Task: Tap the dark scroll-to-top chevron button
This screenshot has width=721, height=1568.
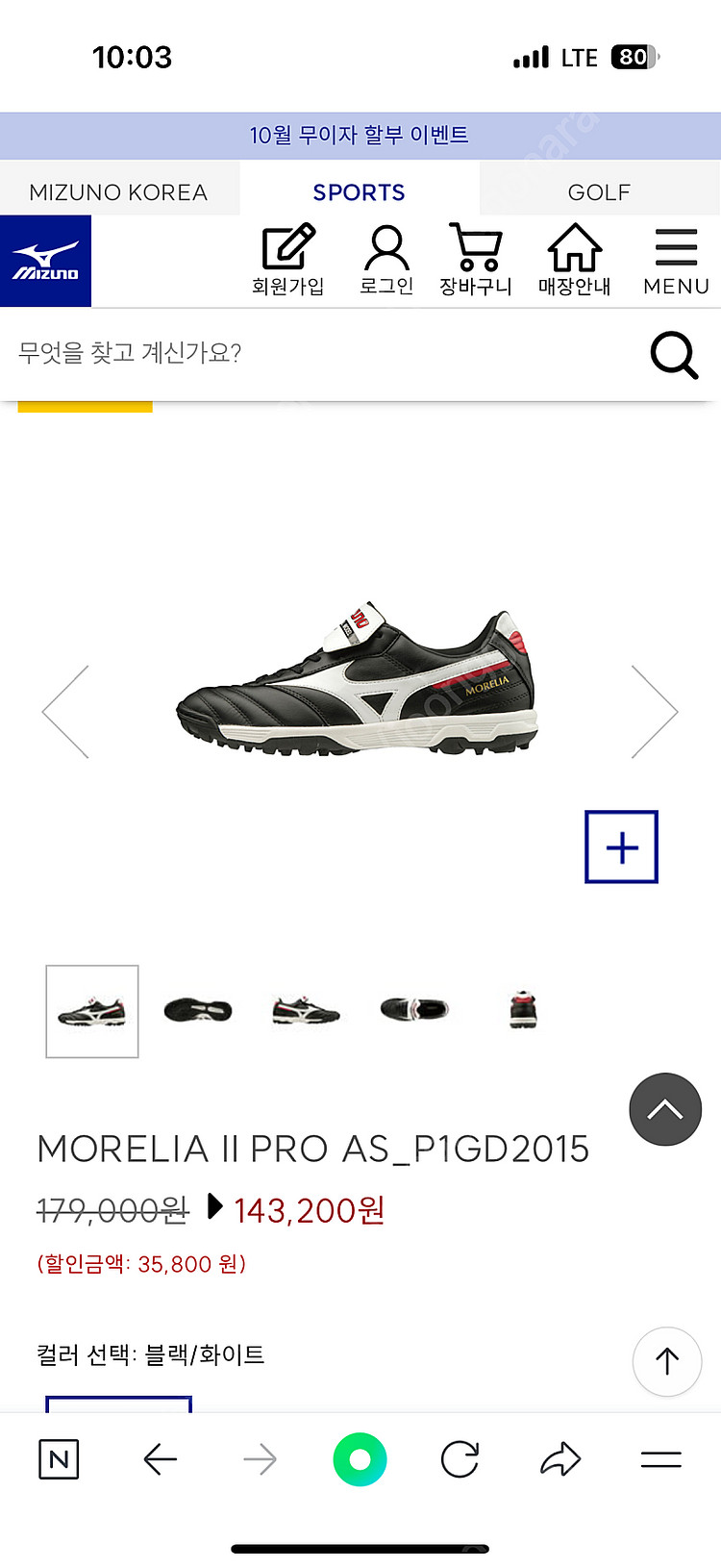Action: click(x=665, y=1109)
